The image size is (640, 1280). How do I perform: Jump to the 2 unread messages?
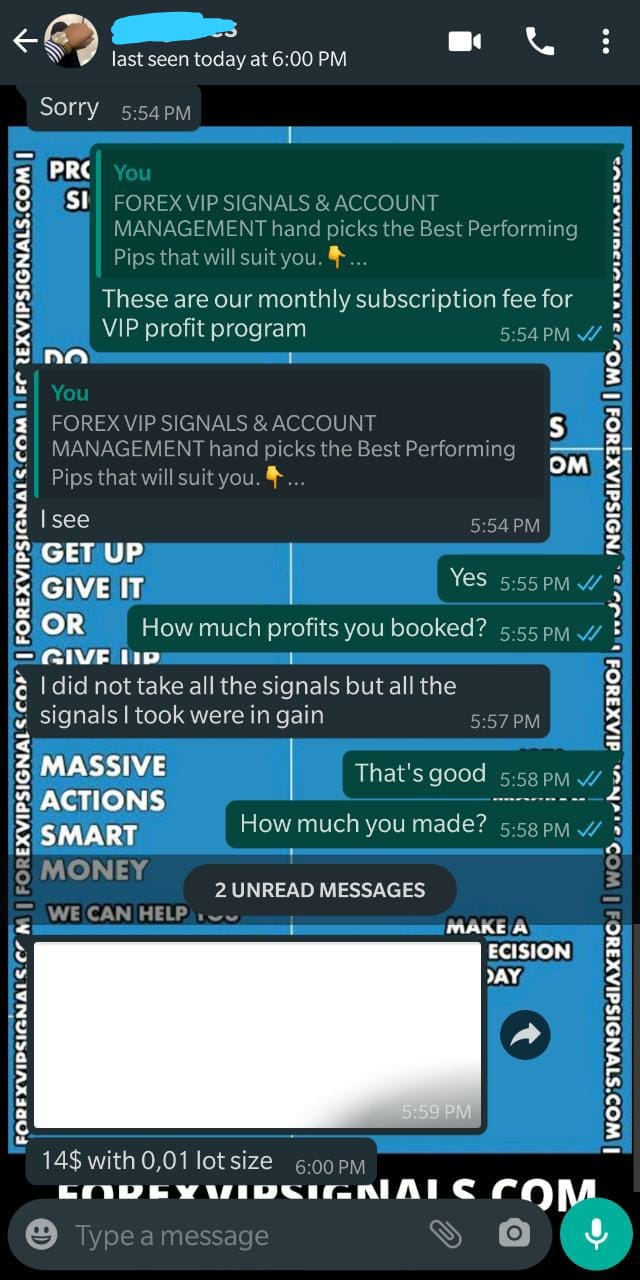pos(320,890)
